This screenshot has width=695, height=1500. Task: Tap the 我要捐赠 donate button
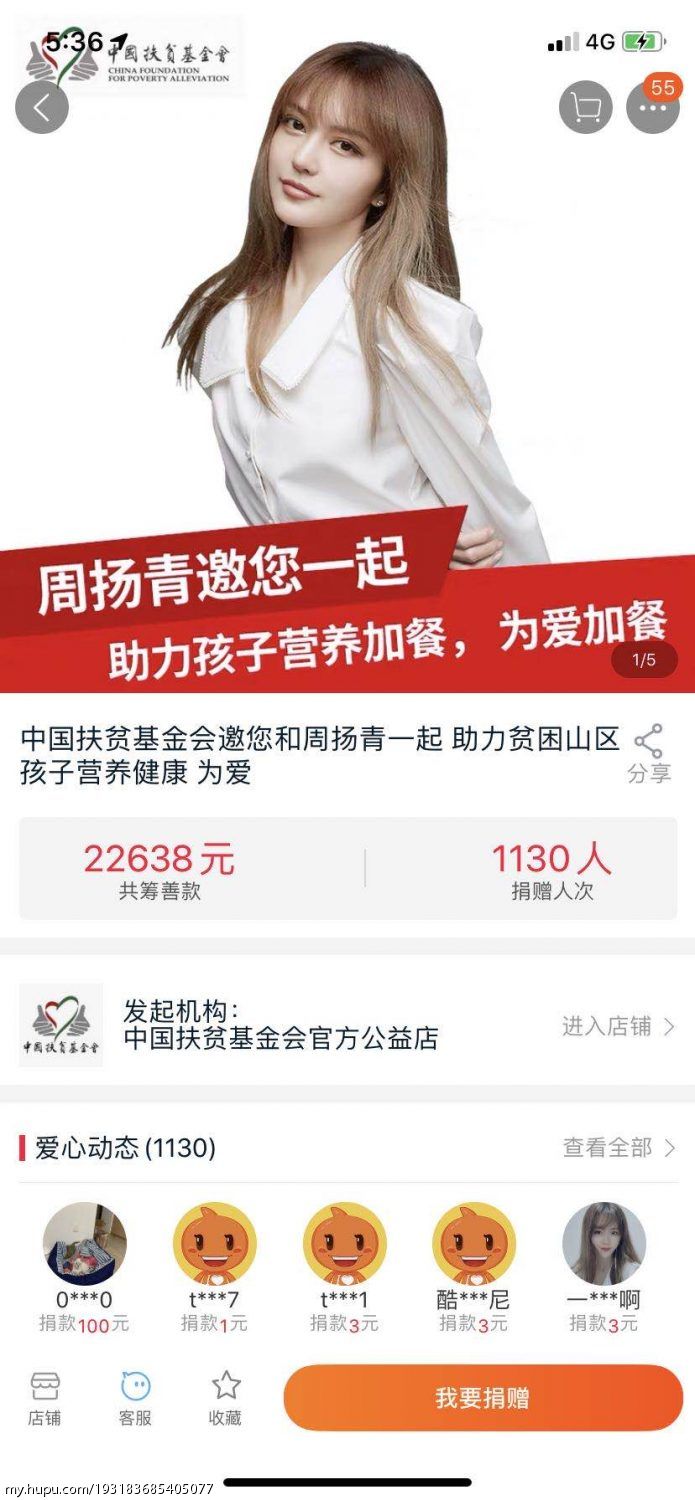point(483,1398)
